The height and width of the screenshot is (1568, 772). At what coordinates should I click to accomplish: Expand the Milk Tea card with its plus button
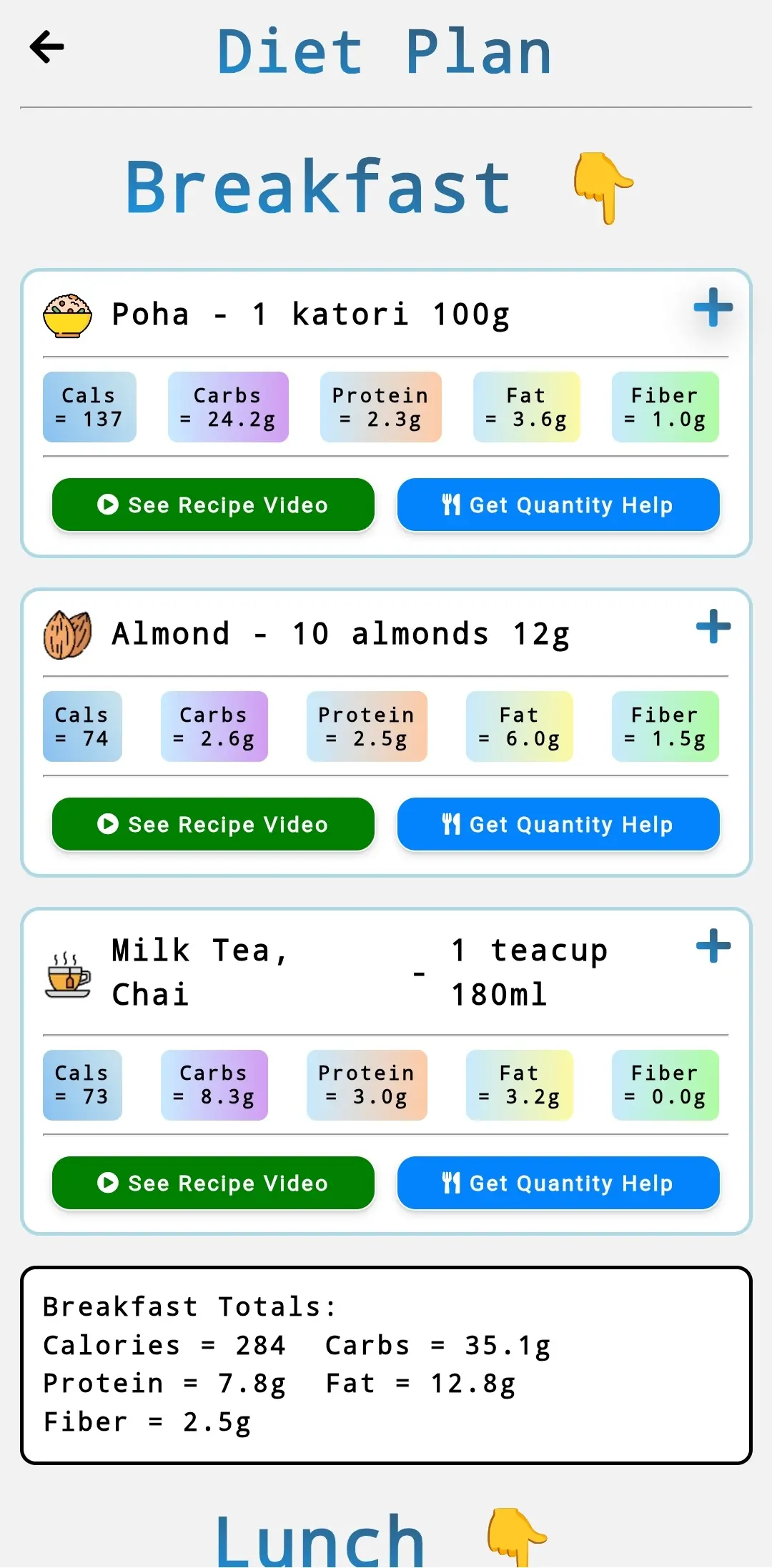712,947
